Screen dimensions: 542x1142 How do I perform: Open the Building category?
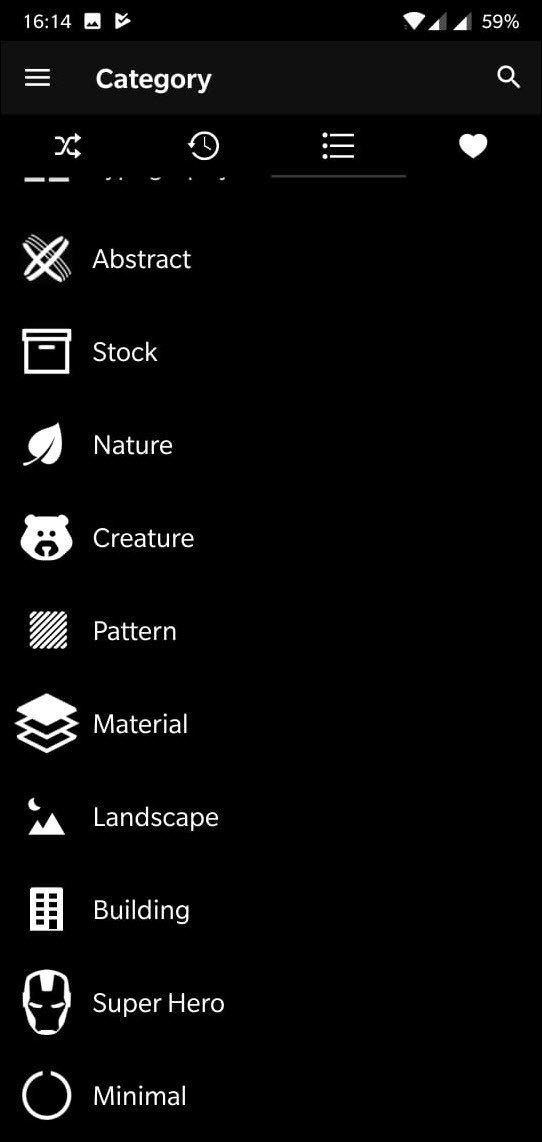[271, 910]
